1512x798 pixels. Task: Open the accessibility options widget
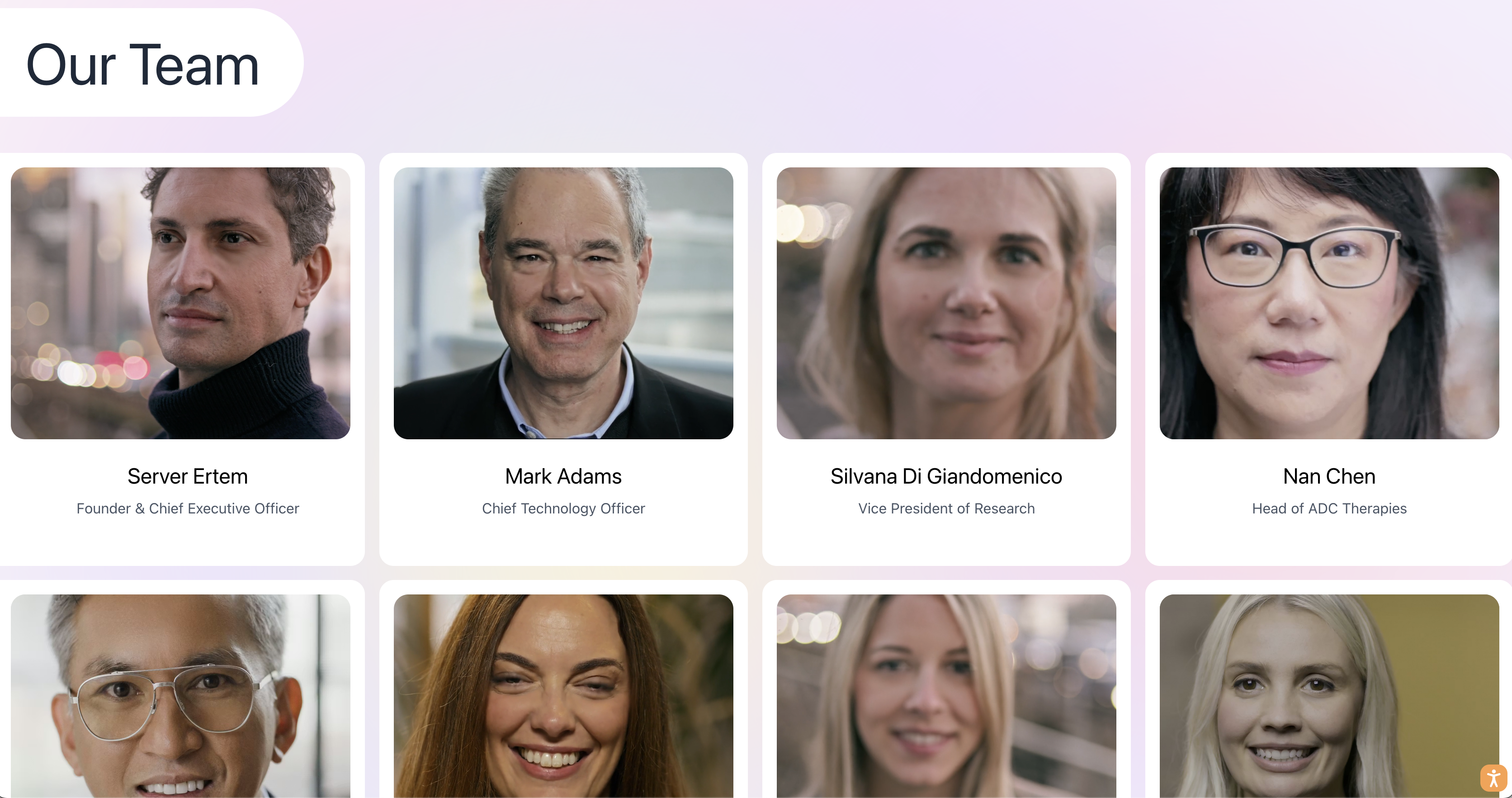pyautogui.click(x=1493, y=779)
